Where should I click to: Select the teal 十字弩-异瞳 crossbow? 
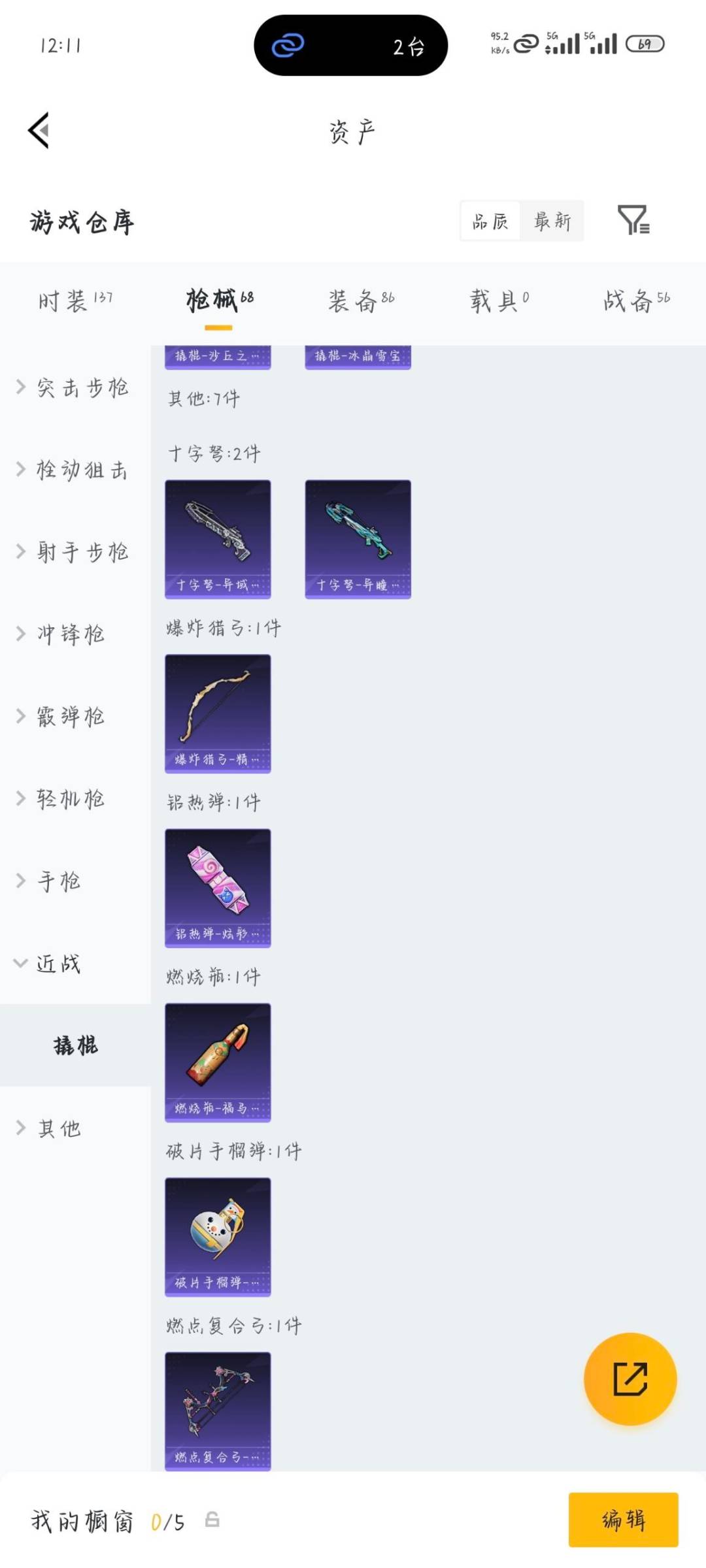coord(358,537)
